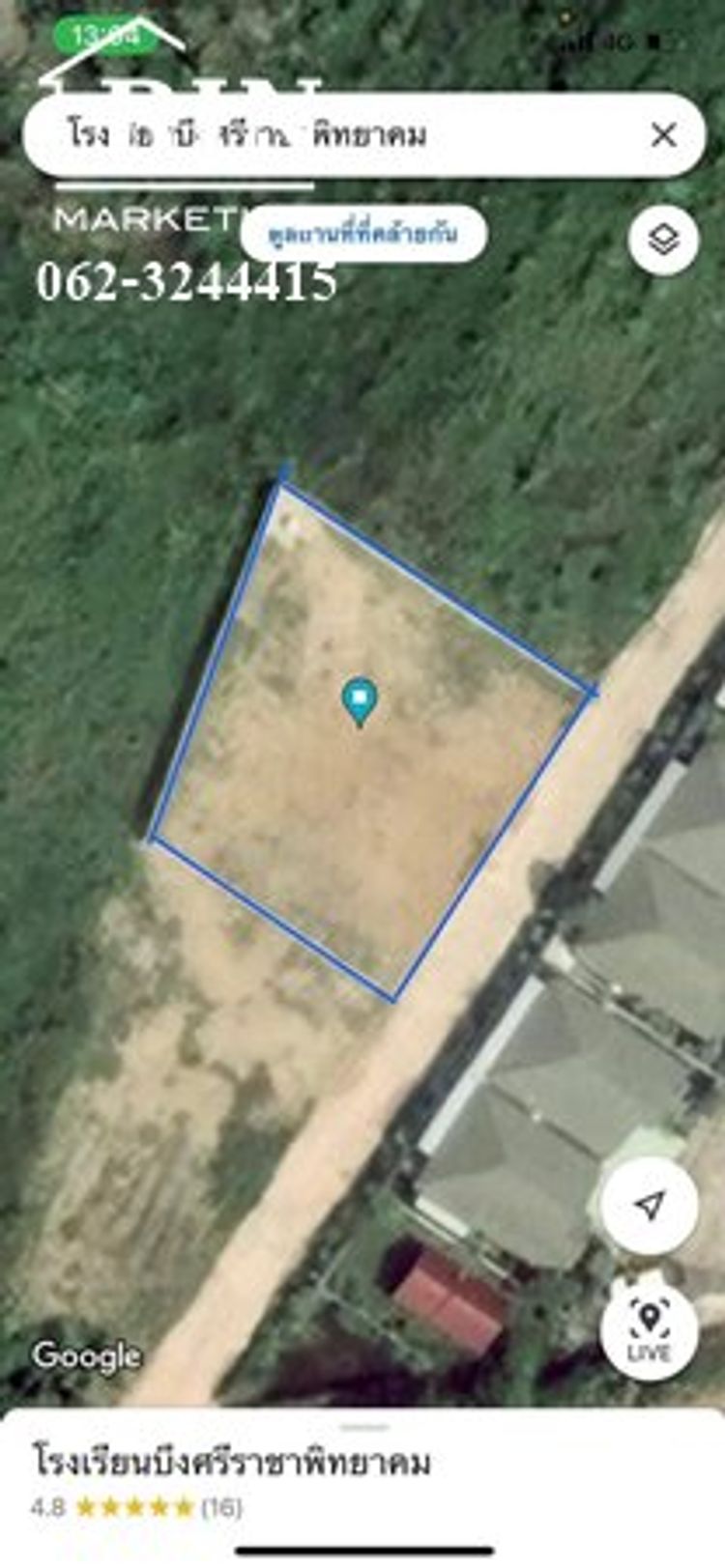
Task: Launch Live View with the LIVE button
Action: click(649, 1329)
